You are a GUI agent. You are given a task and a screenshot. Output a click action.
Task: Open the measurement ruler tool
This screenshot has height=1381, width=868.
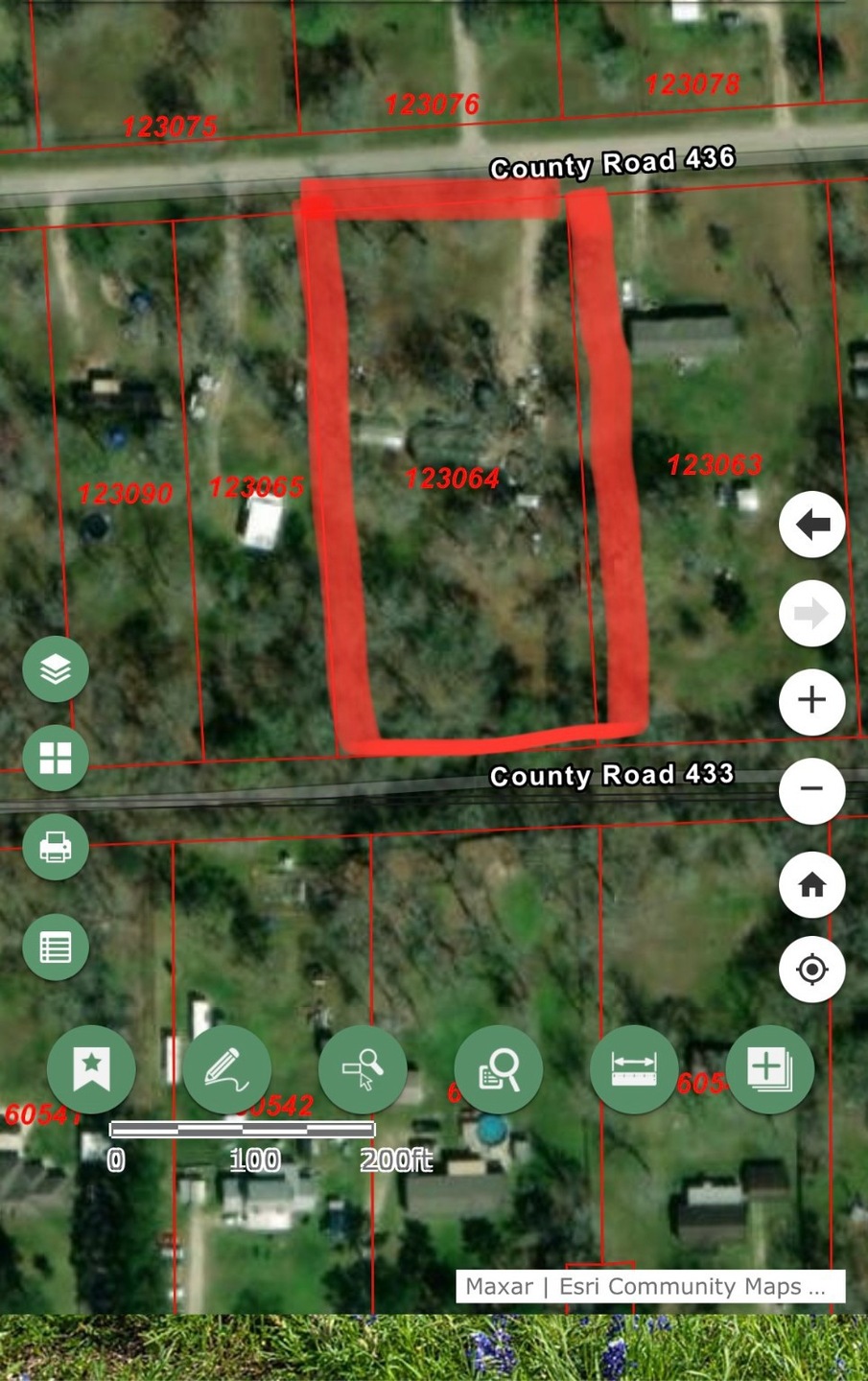tap(634, 1068)
